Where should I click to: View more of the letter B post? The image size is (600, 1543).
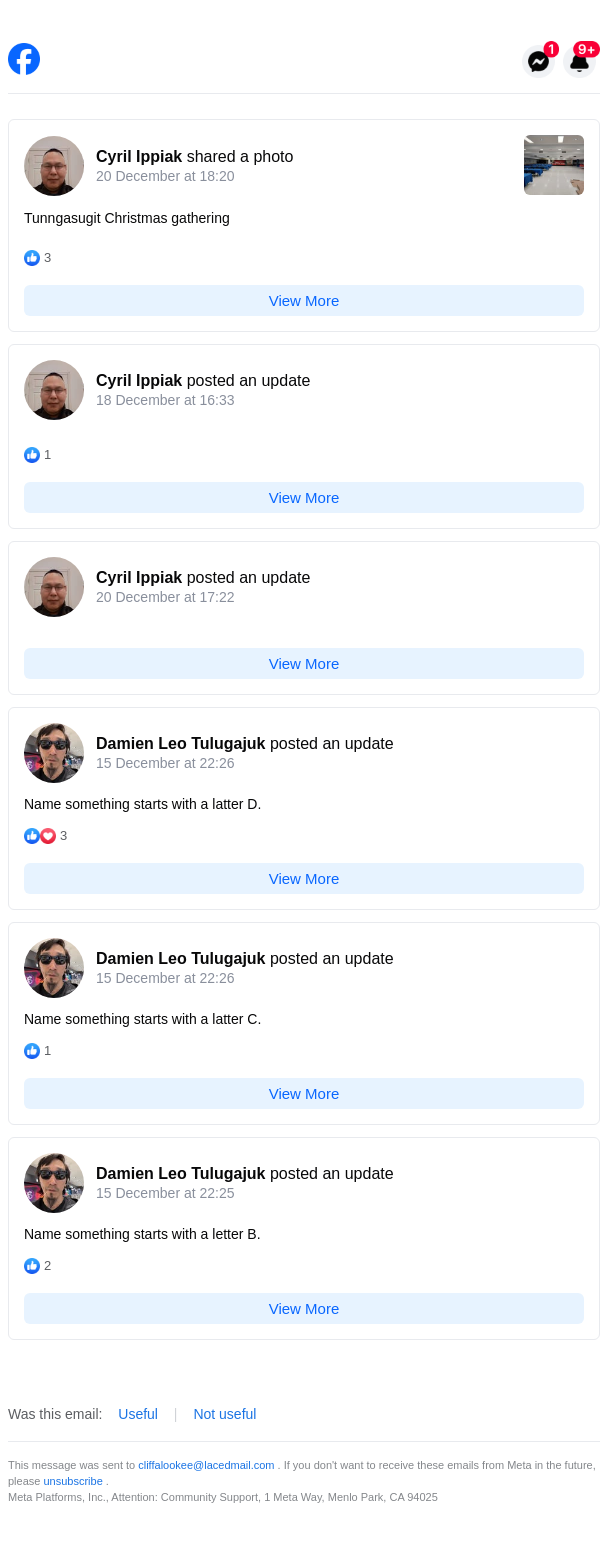point(304,1309)
